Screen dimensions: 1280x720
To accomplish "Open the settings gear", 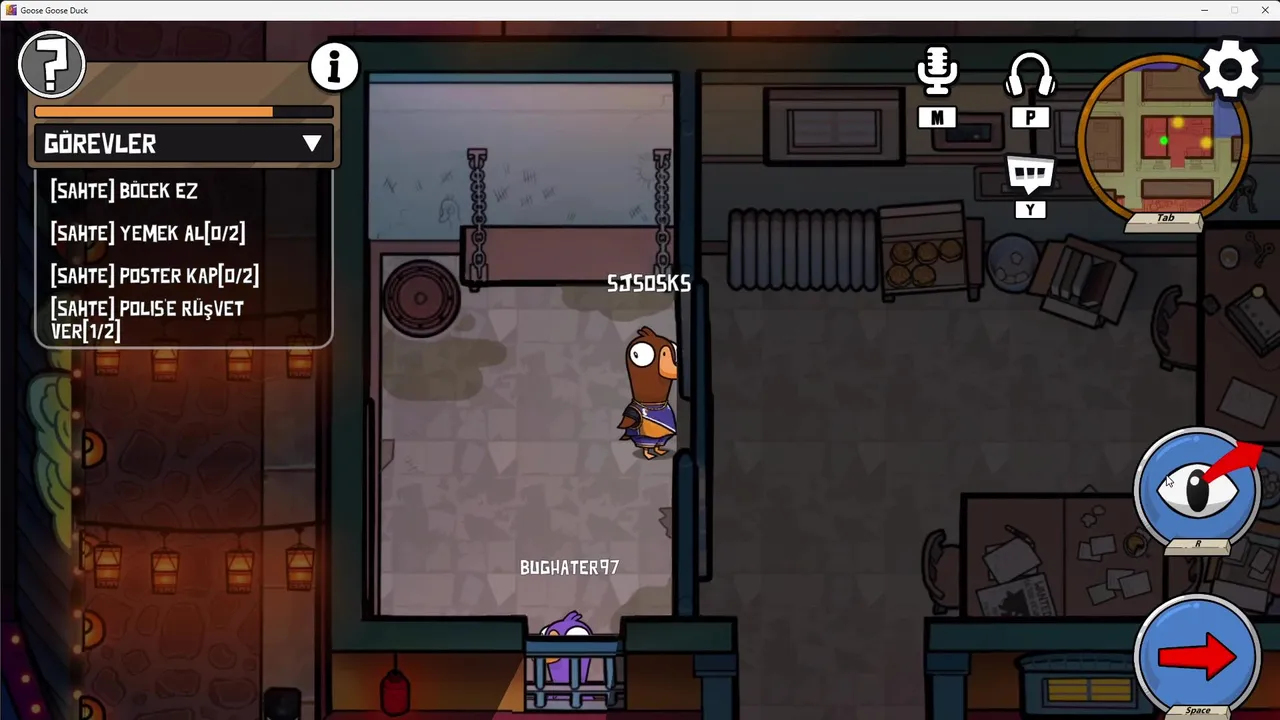I will coord(1230,69).
